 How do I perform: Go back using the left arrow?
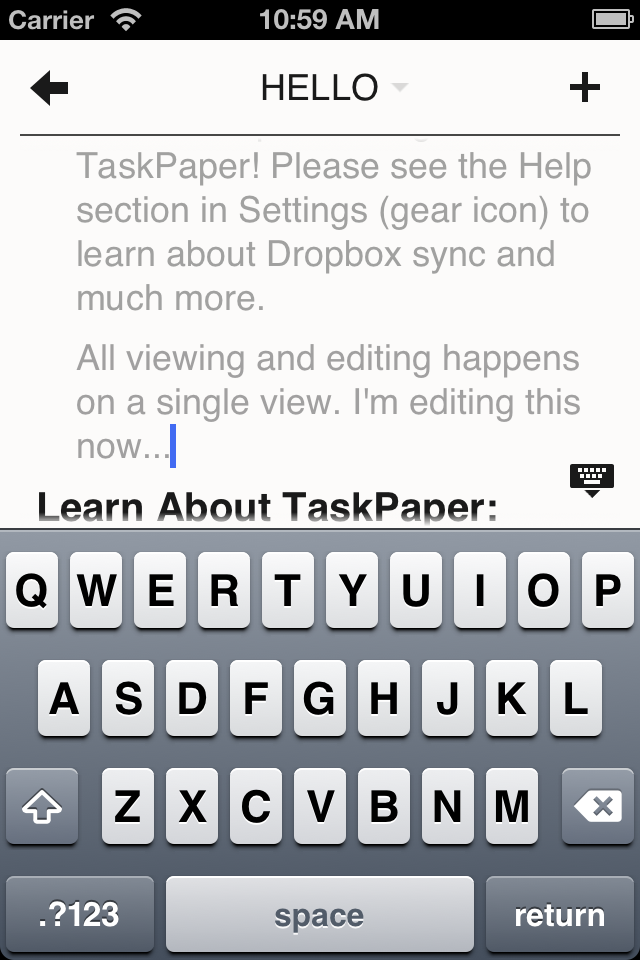pyautogui.click(x=49, y=89)
